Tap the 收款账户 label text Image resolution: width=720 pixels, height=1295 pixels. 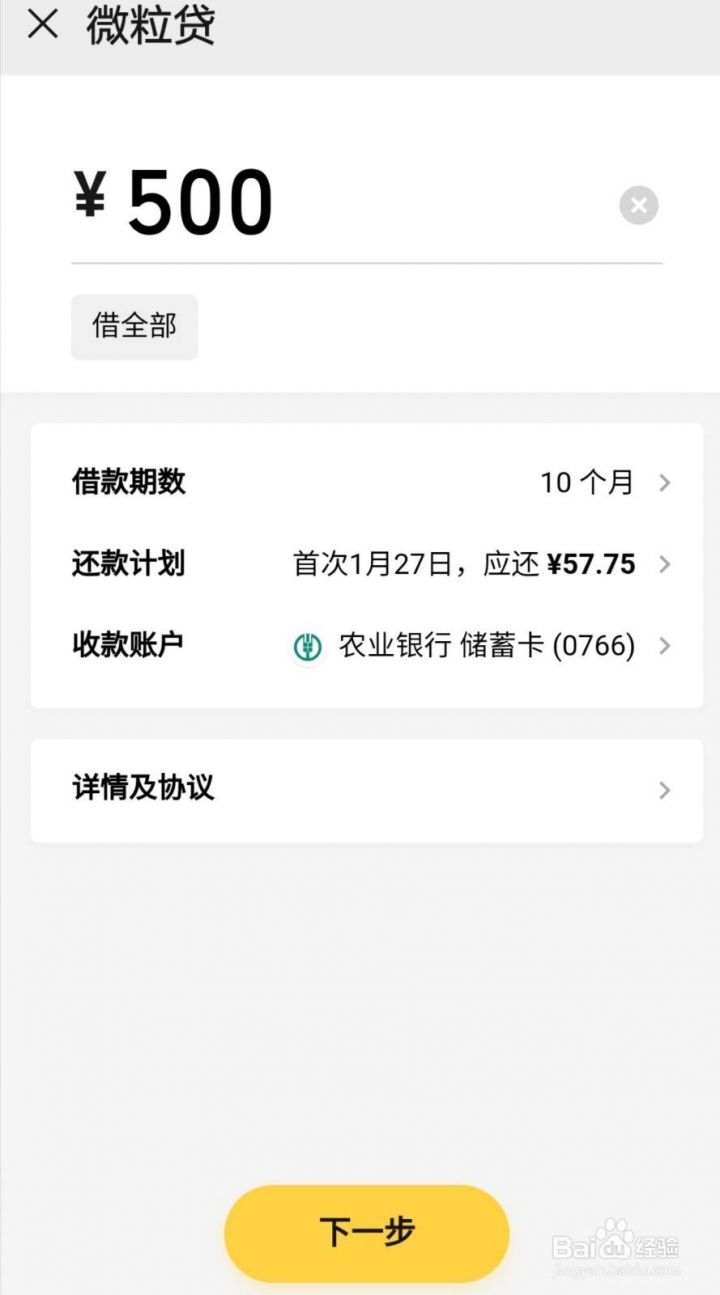coord(128,646)
